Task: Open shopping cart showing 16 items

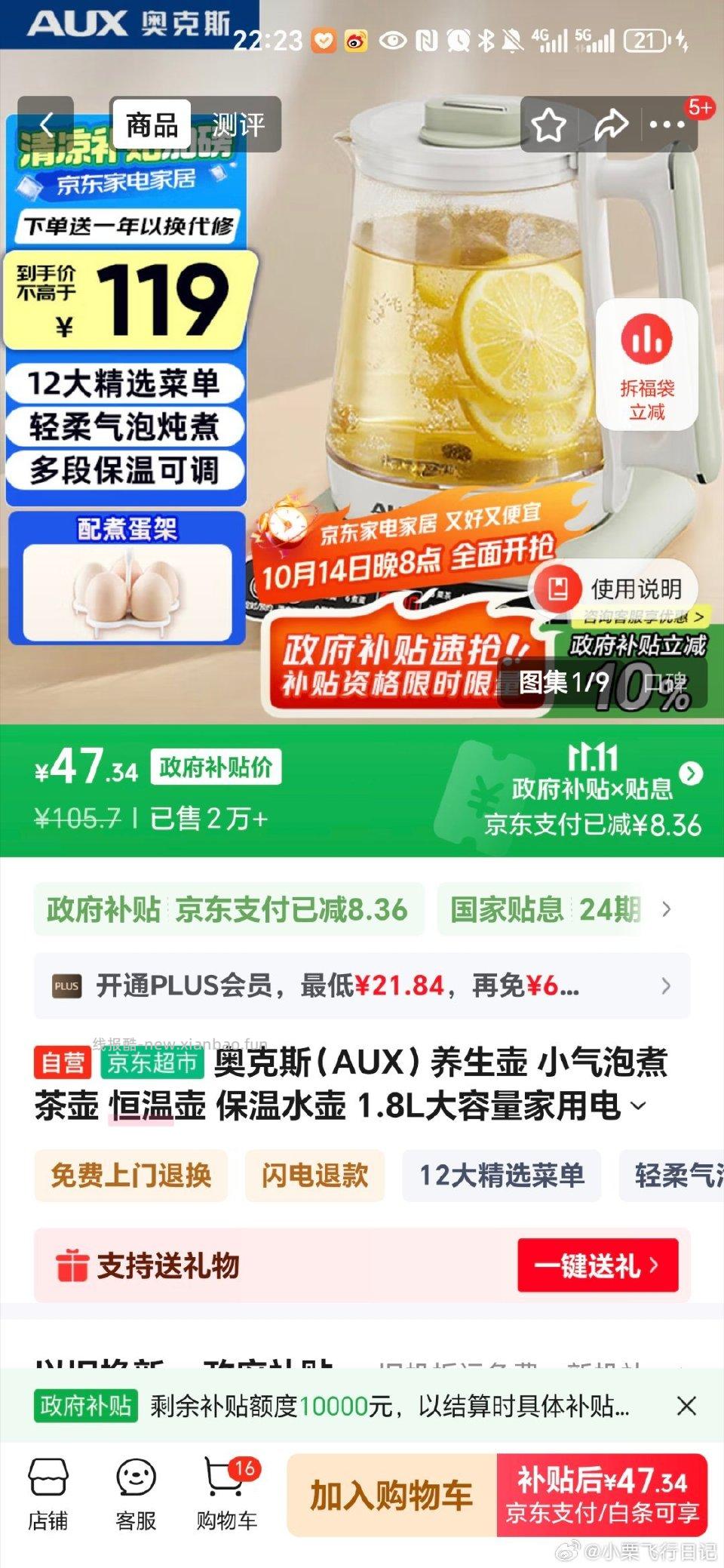Action: pos(226,1490)
